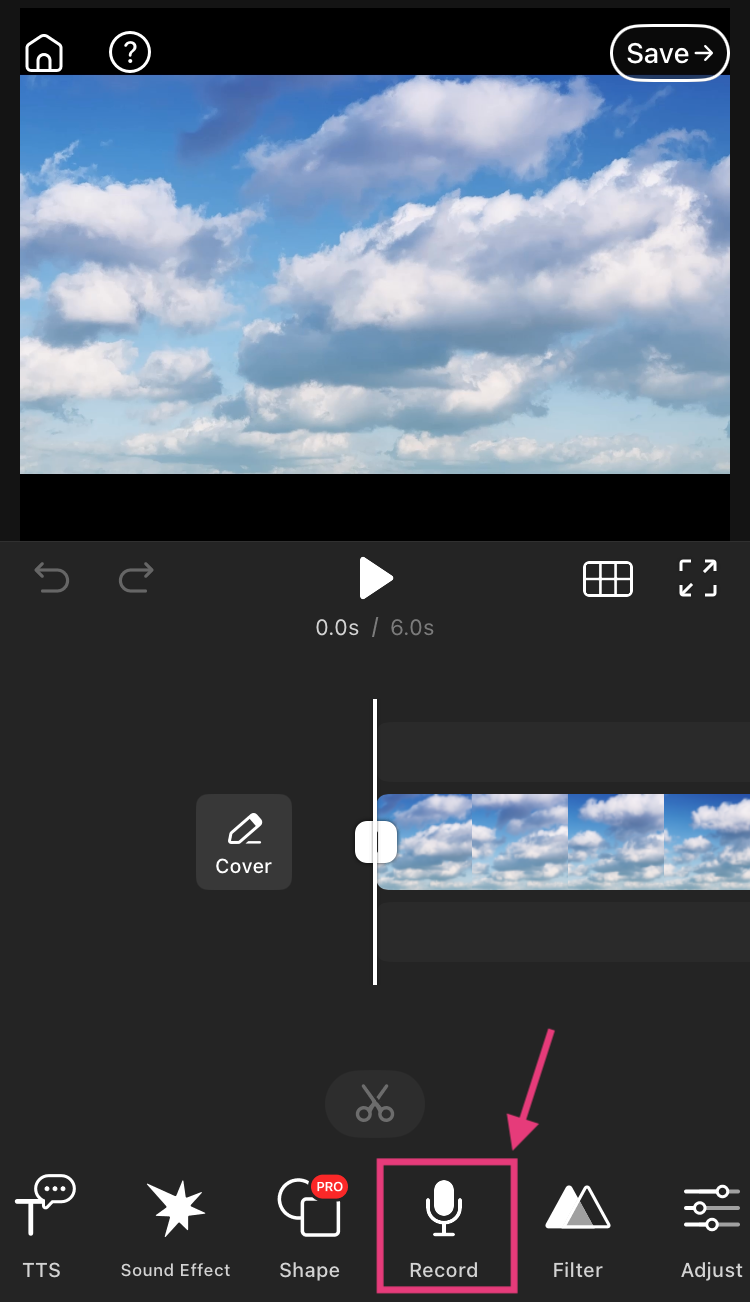This screenshot has width=750, height=1302.
Task: Open the grid layout icon
Action: pos(608,578)
